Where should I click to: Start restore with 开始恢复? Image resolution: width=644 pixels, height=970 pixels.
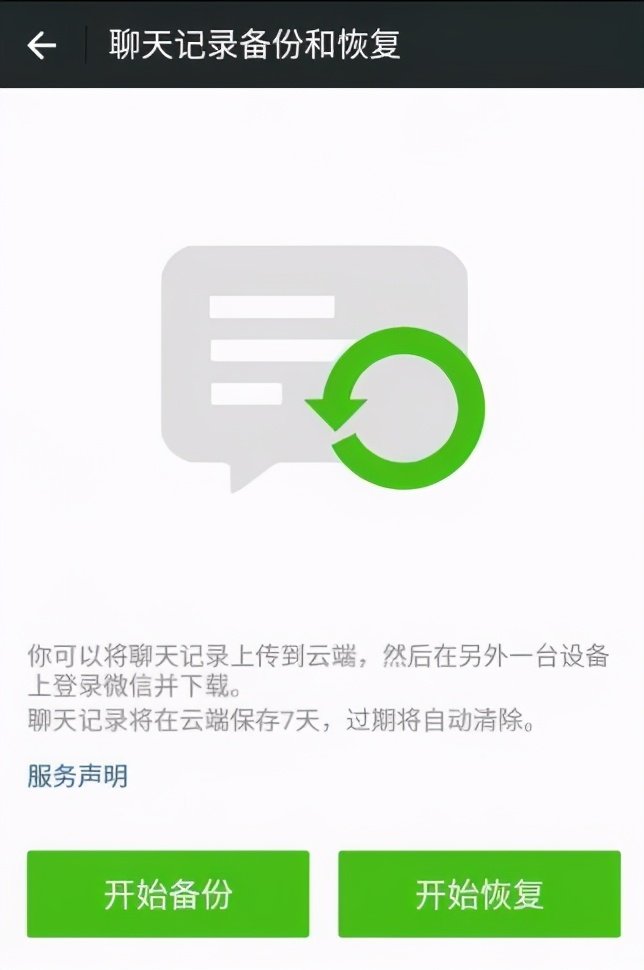[479, 894]
